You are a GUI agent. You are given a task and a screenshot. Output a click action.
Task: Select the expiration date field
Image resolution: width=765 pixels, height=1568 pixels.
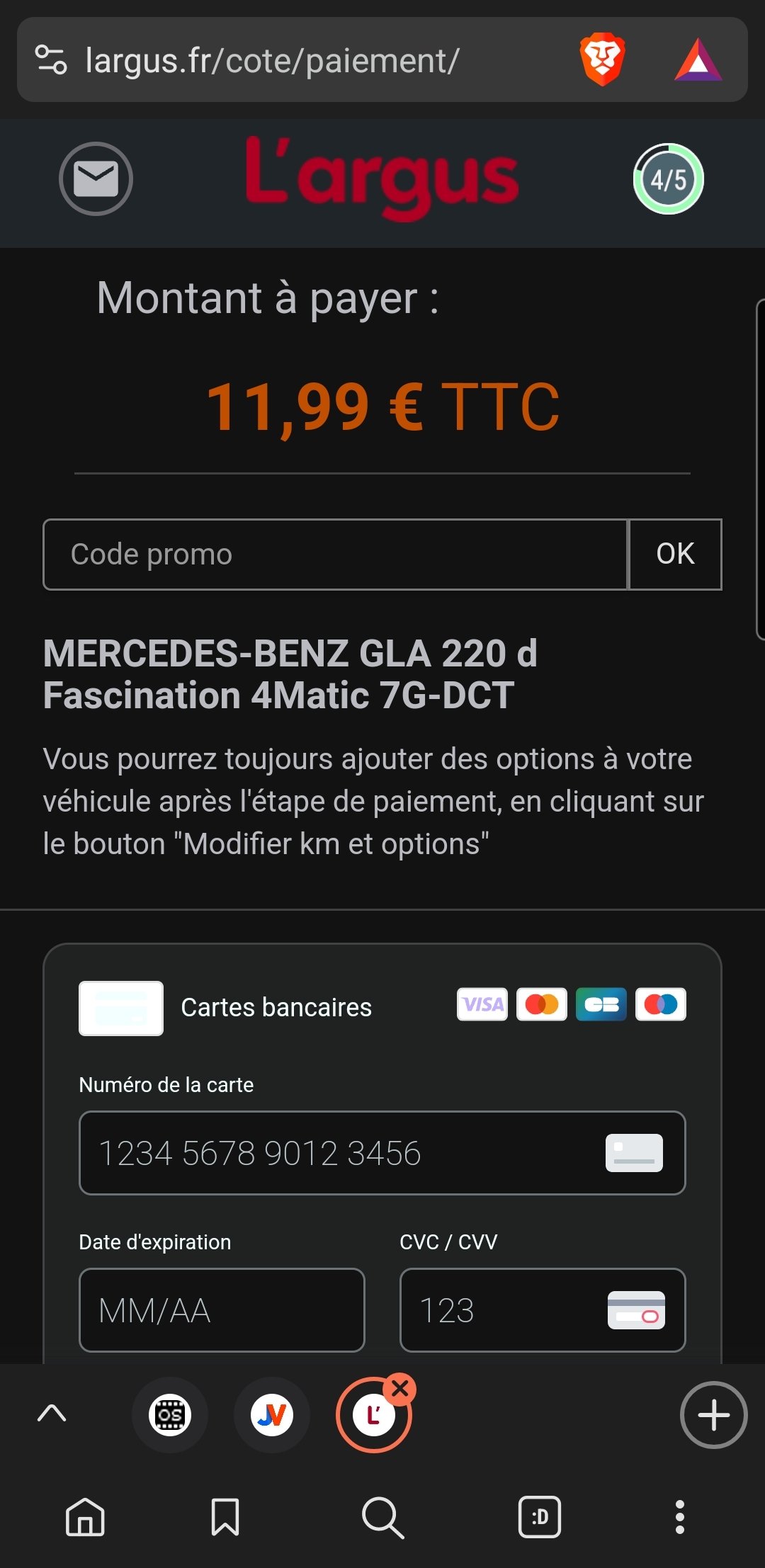[222, 1310]
